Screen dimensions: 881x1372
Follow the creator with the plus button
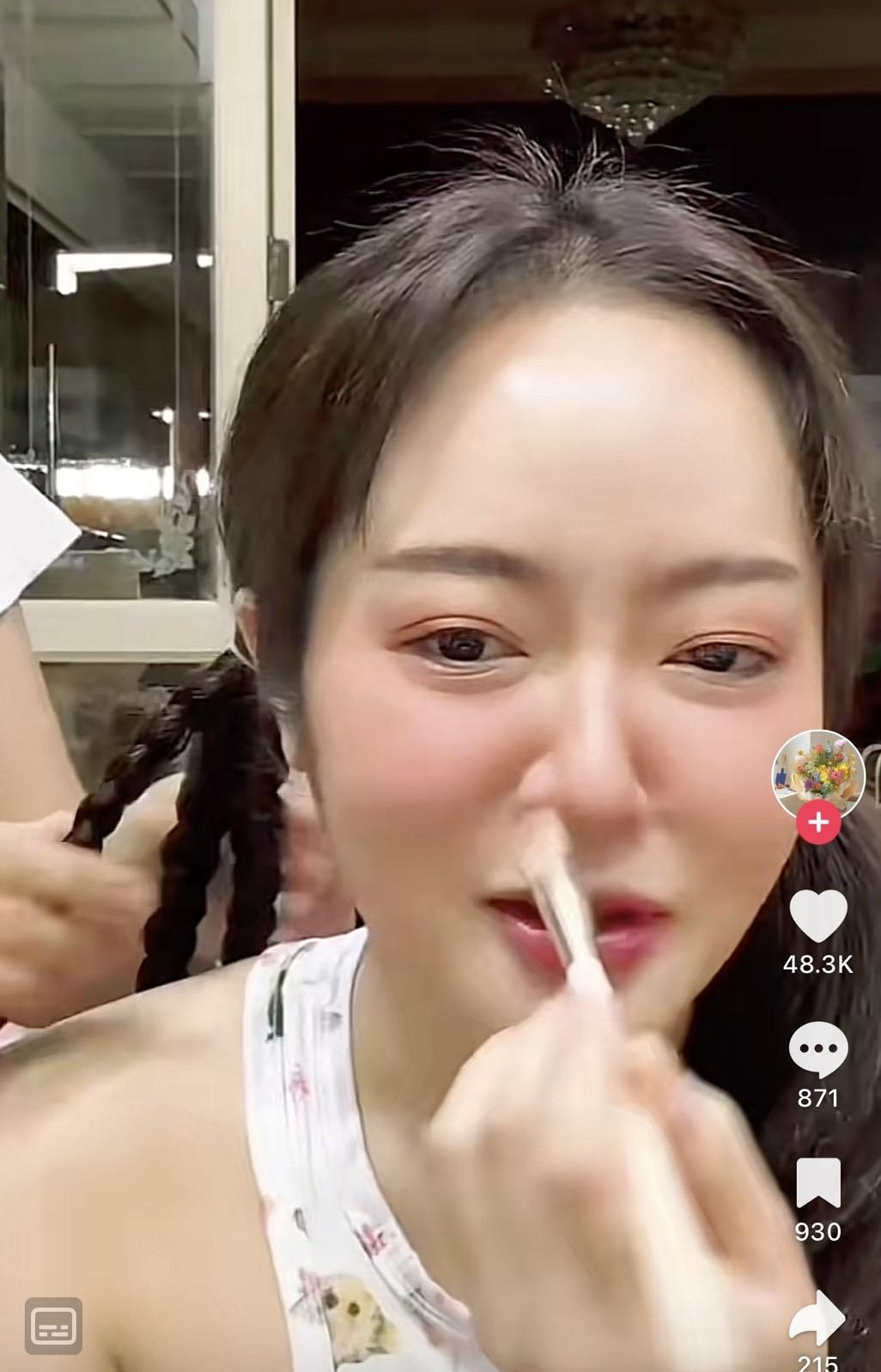[817, 823]
